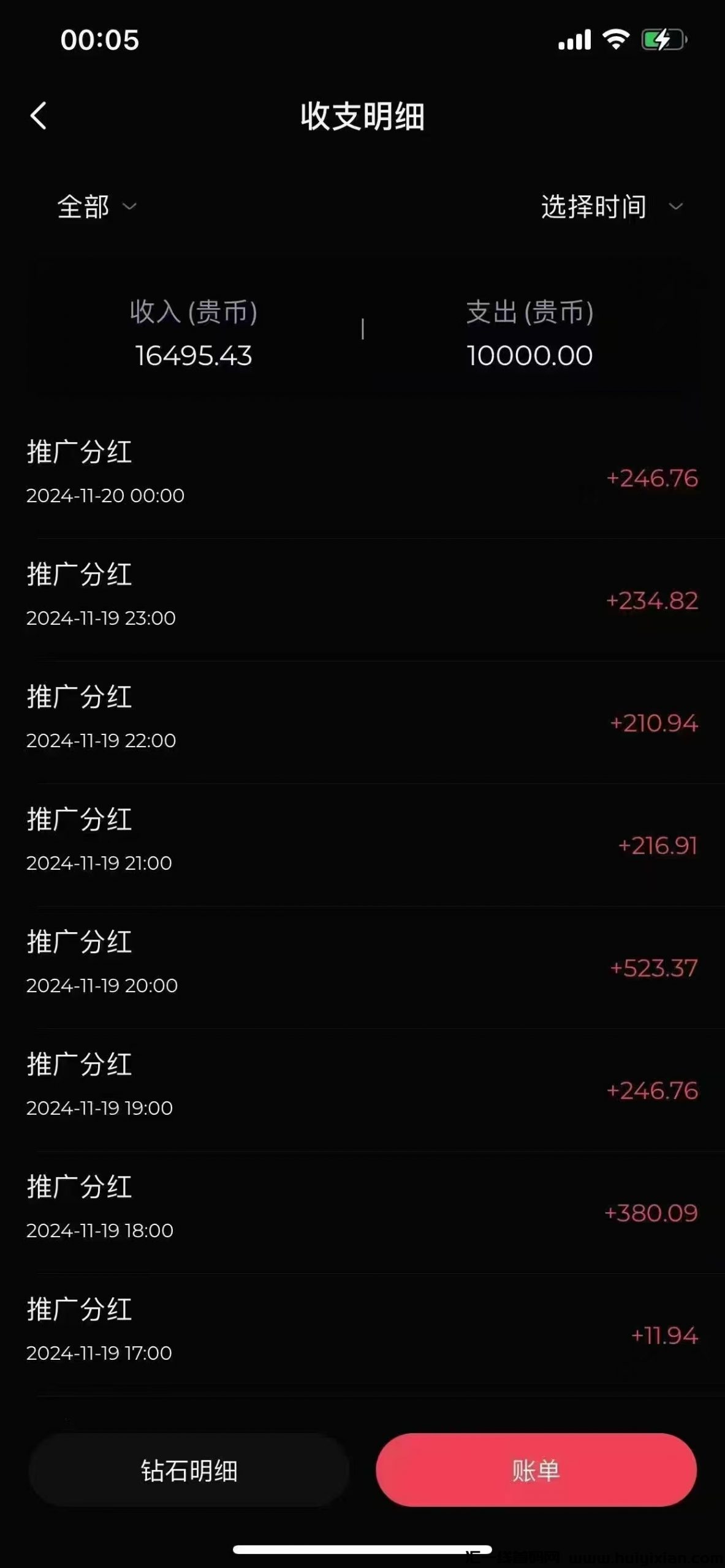
Task: Open the 选择时间 date picker
Action: [611, 207]
